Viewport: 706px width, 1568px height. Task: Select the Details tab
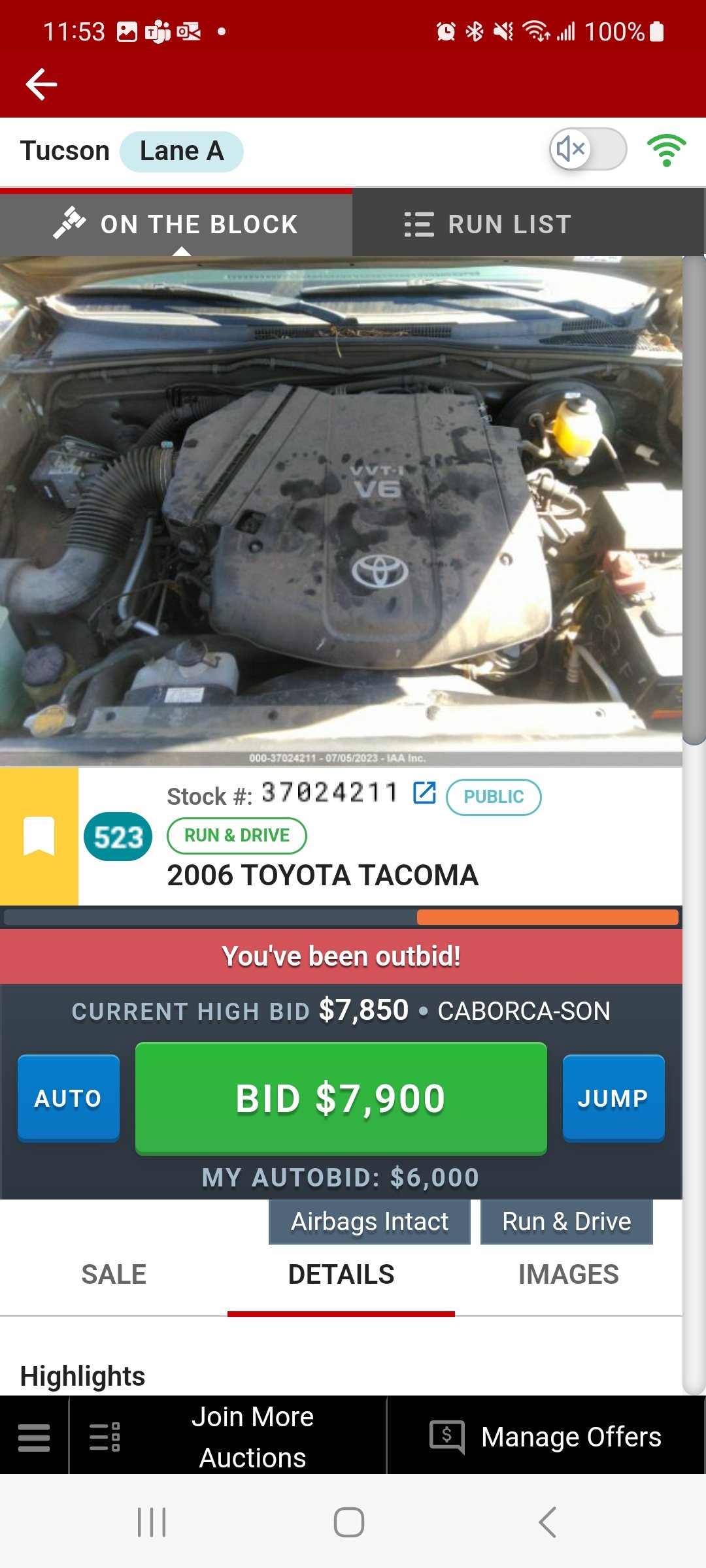pyautogui.click(x=341, y=1275)
